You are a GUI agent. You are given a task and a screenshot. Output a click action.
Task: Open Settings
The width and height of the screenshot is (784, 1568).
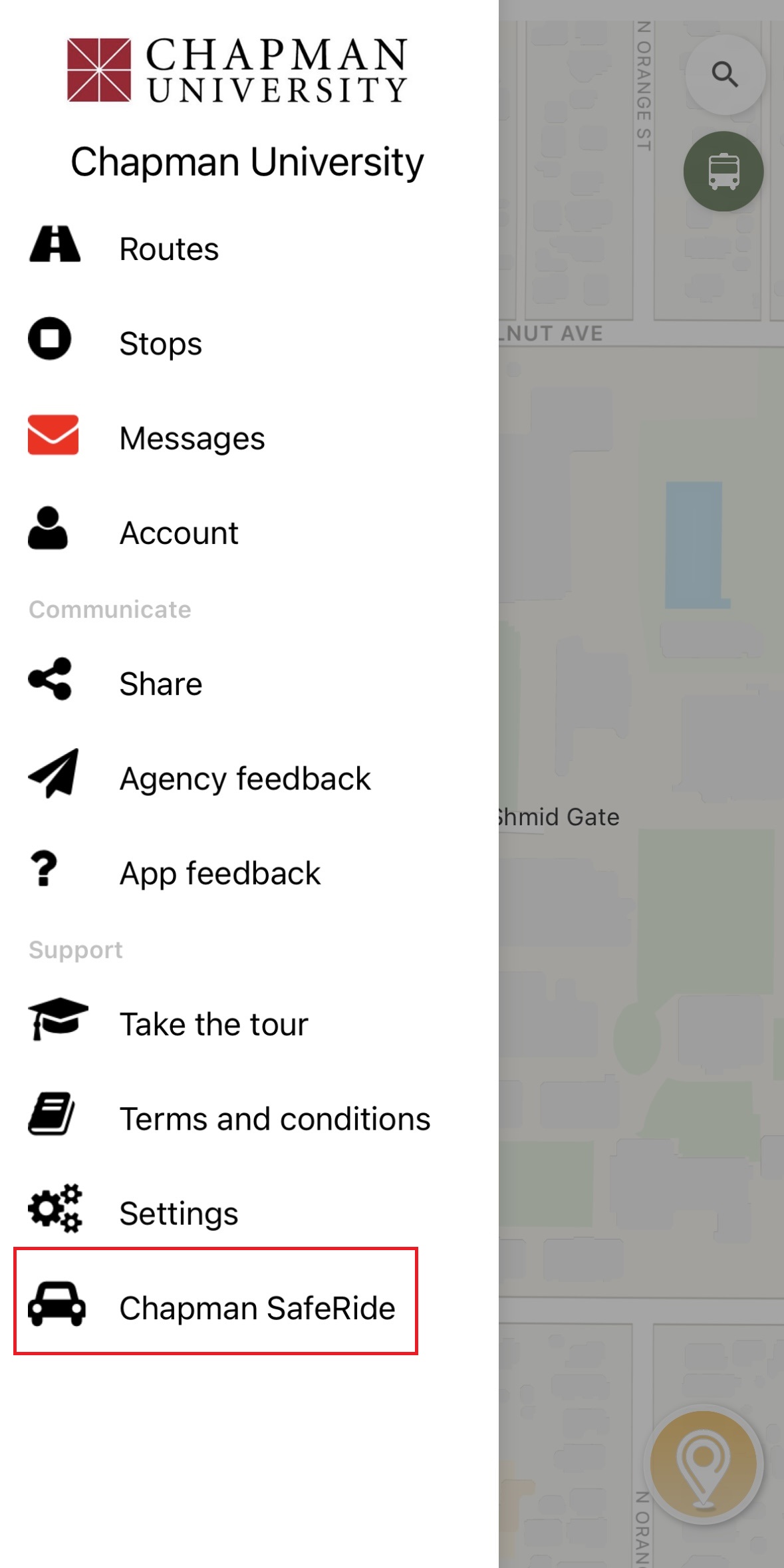point(178,1213)
